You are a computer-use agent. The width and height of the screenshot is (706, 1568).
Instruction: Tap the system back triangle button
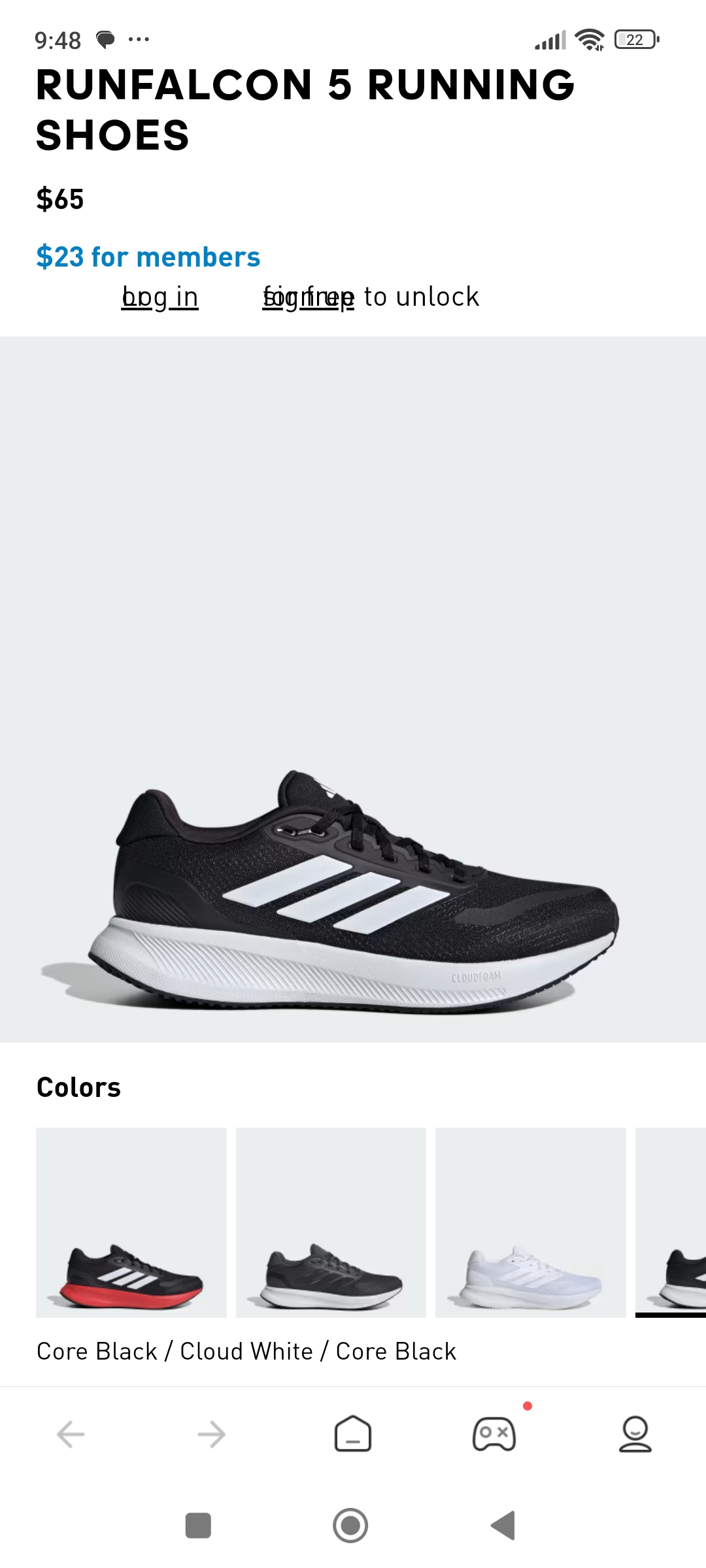point(503,1526)
